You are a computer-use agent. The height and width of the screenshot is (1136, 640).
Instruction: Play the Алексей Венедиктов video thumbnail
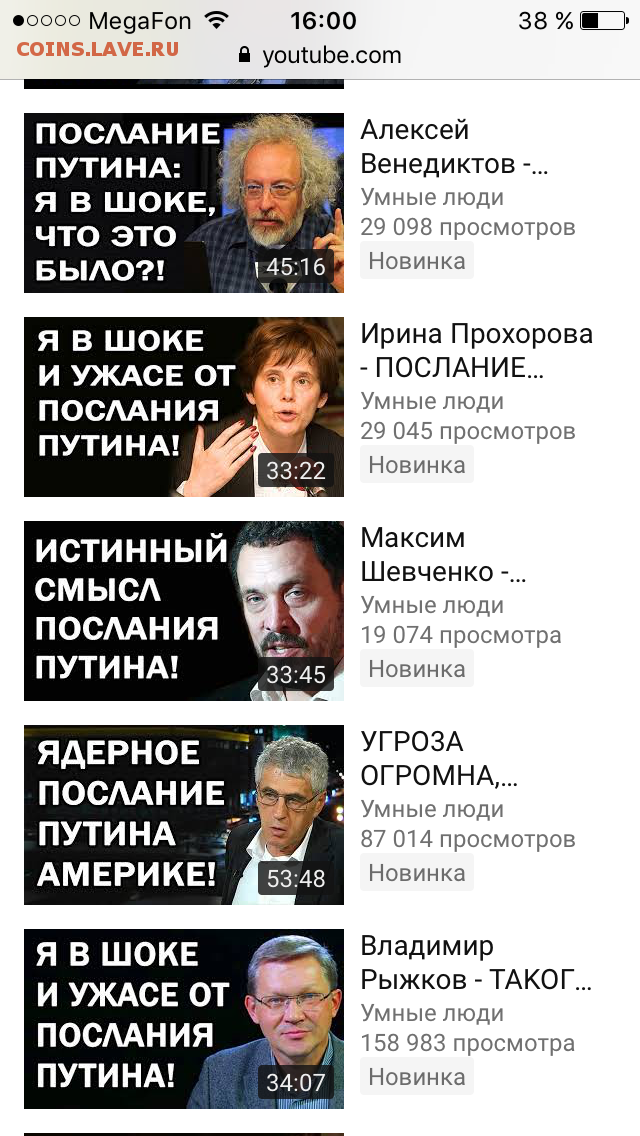click(184, 203)
